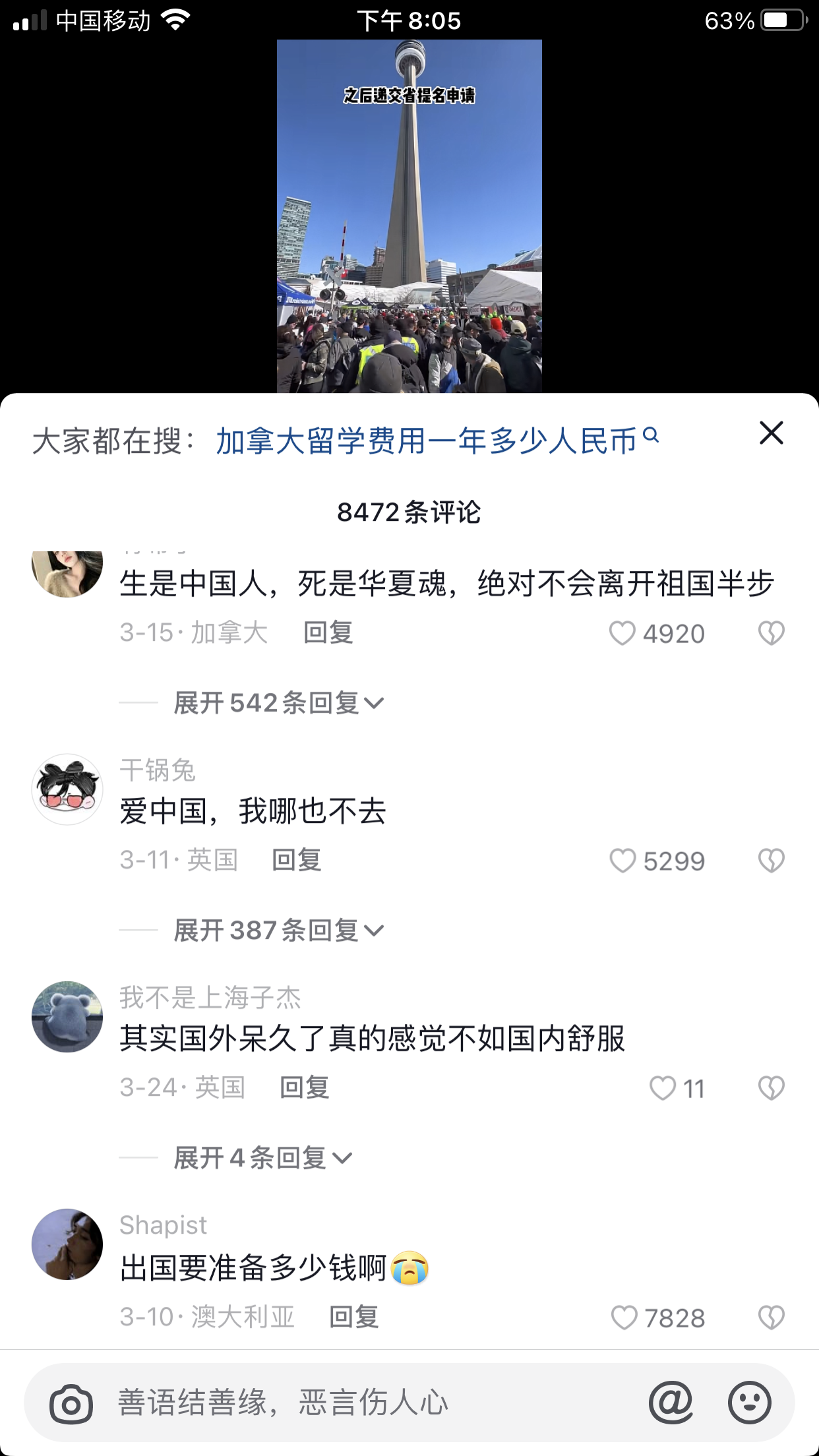Expand the 542 replies thread
The width and height of the screenshot is (819, 1456).
coord(278,703)
